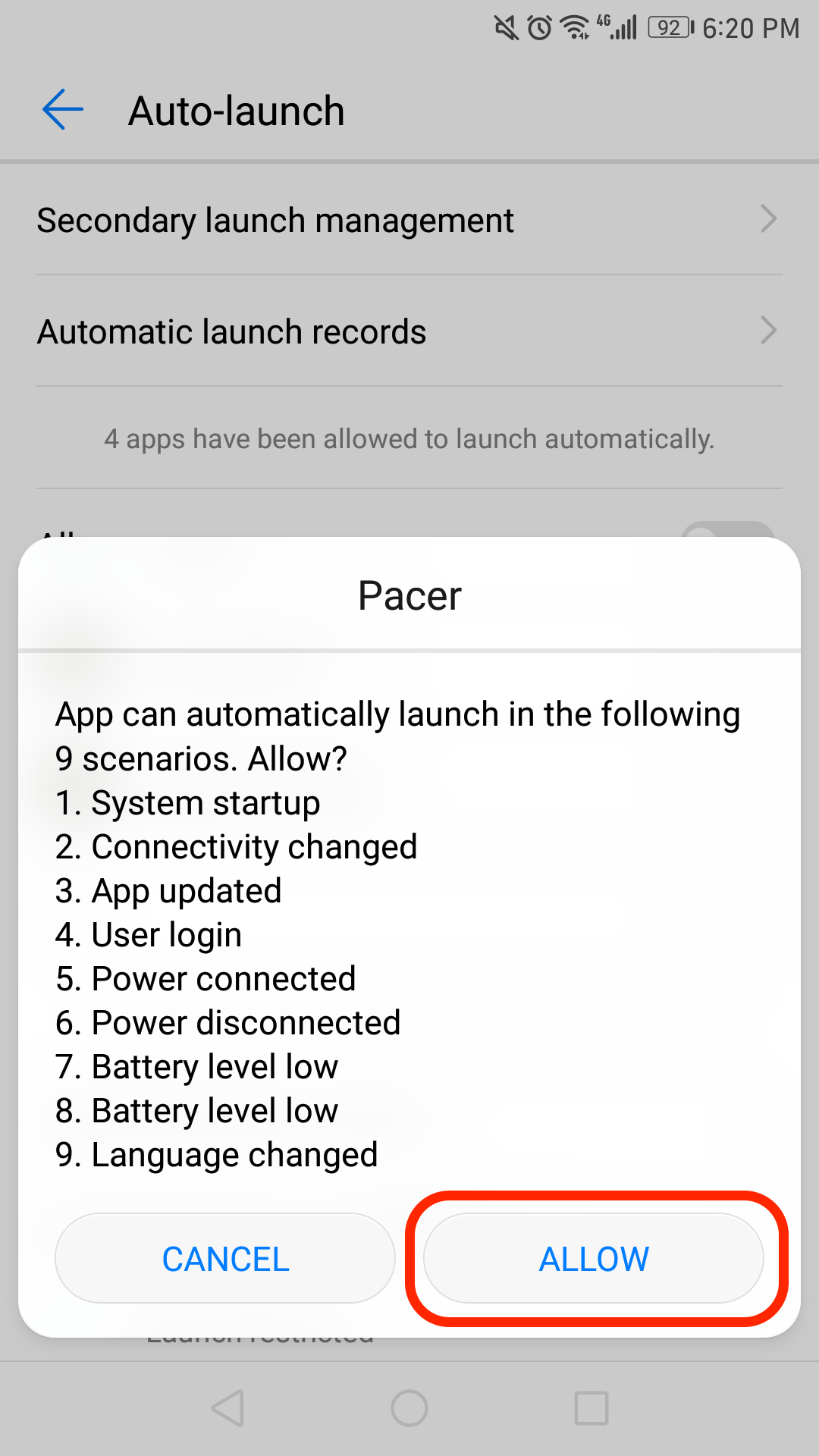Cancel the Pacer auto-launch dialog
Image resolution: width=819 pixels, height=1456 pixels.
[x=225, y=1259]
